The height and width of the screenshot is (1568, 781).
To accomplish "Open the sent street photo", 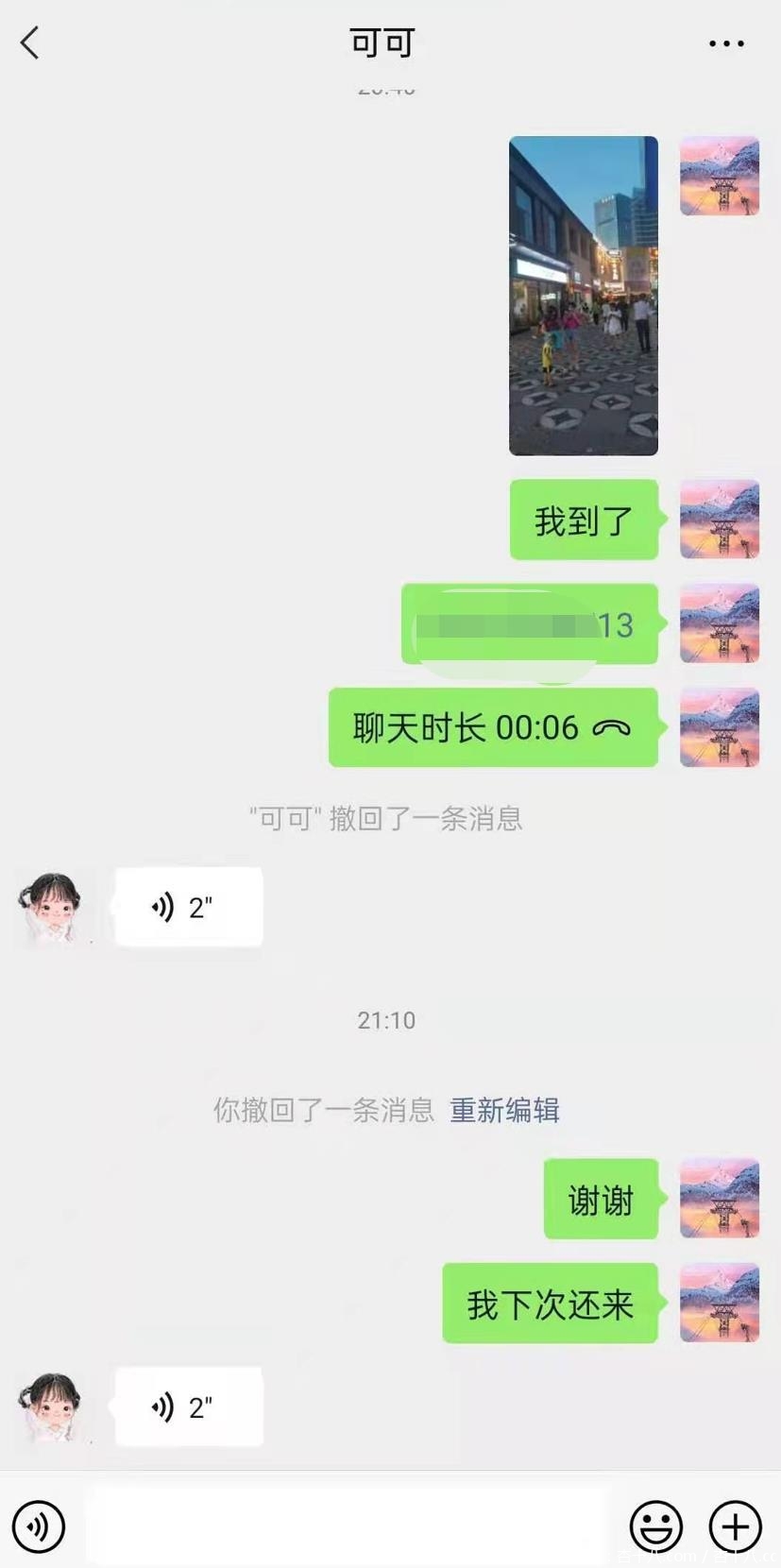I will pyautogui.click(x=583, y=296).
